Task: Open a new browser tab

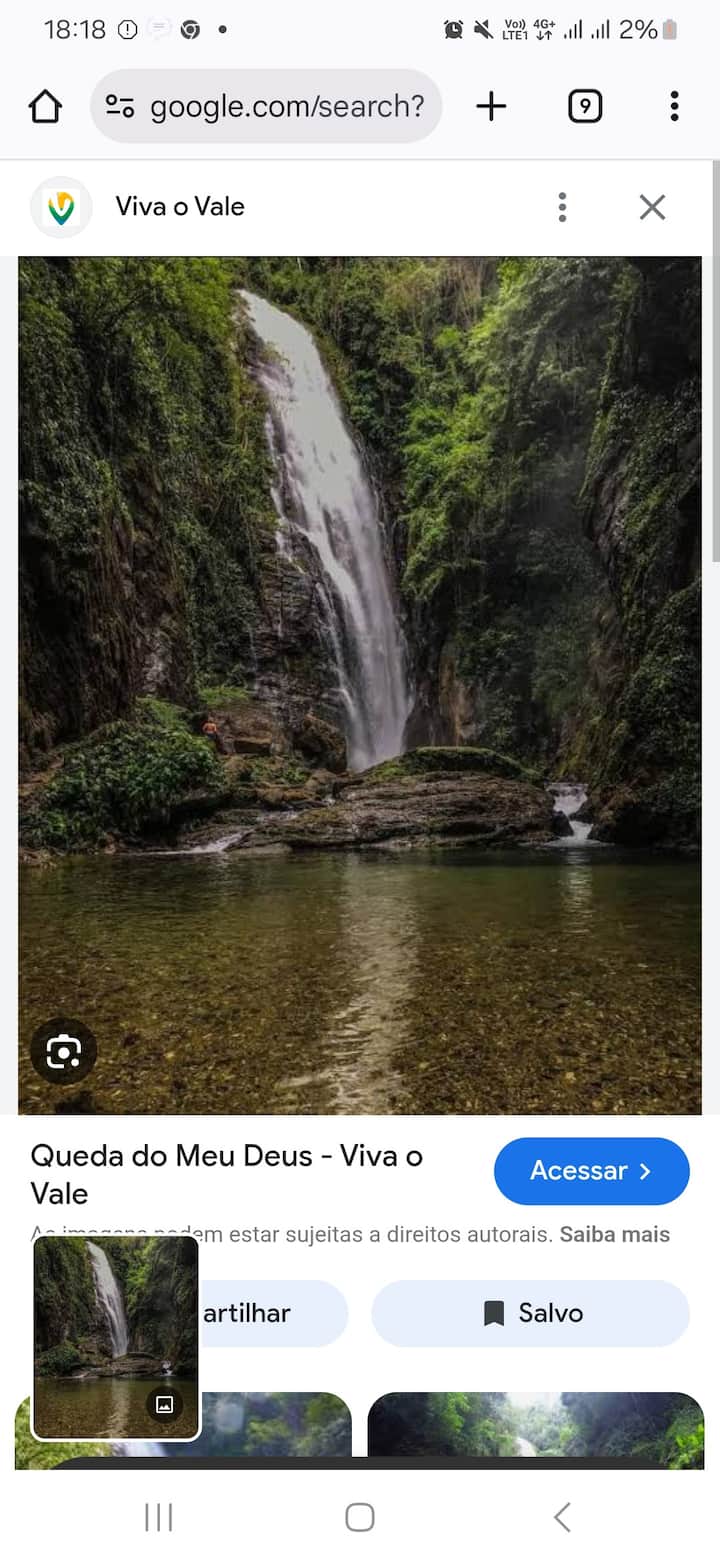Action: (x=491, y=106)
